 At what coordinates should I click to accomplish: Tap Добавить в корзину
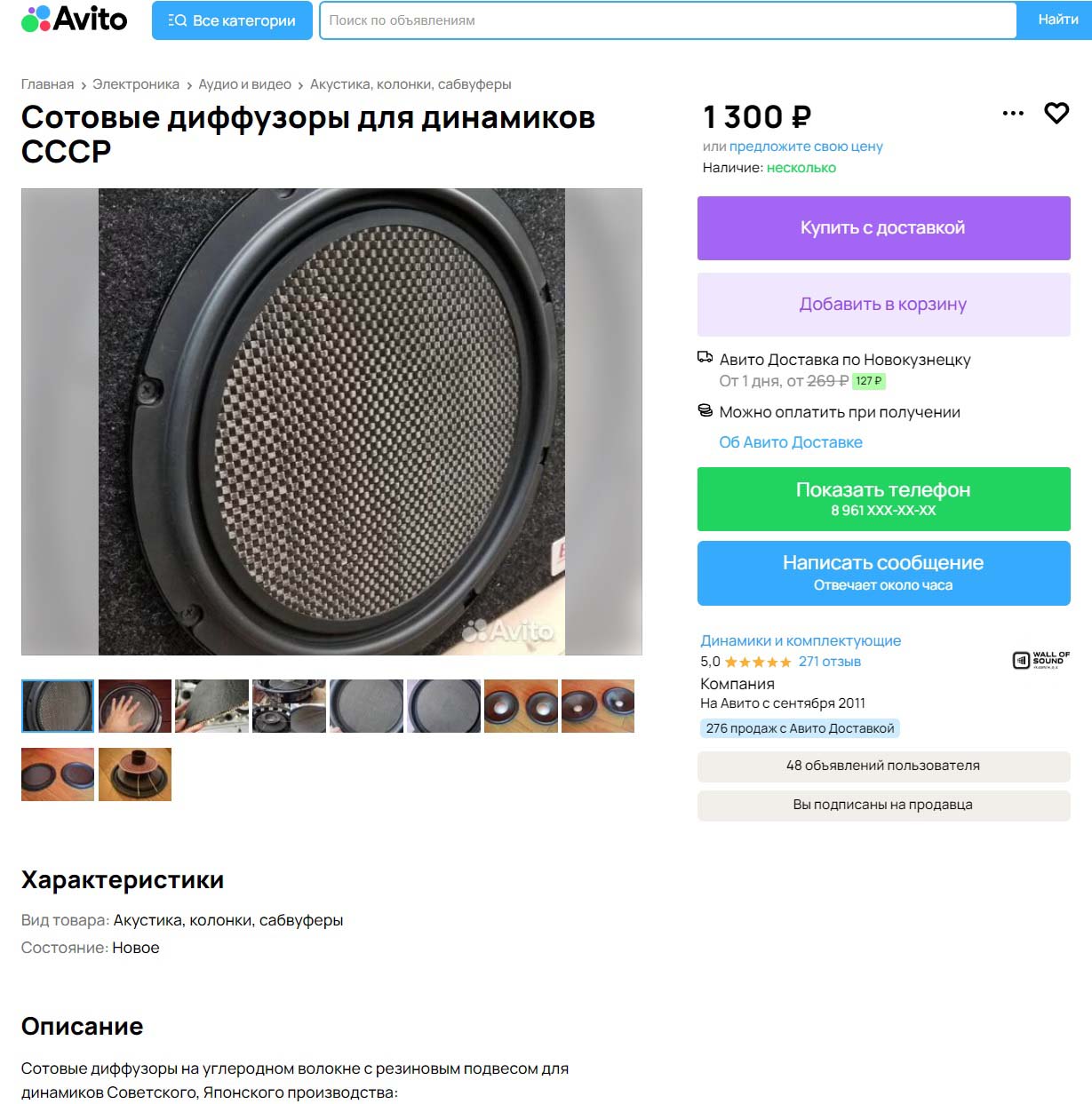(x=882, y=305)
